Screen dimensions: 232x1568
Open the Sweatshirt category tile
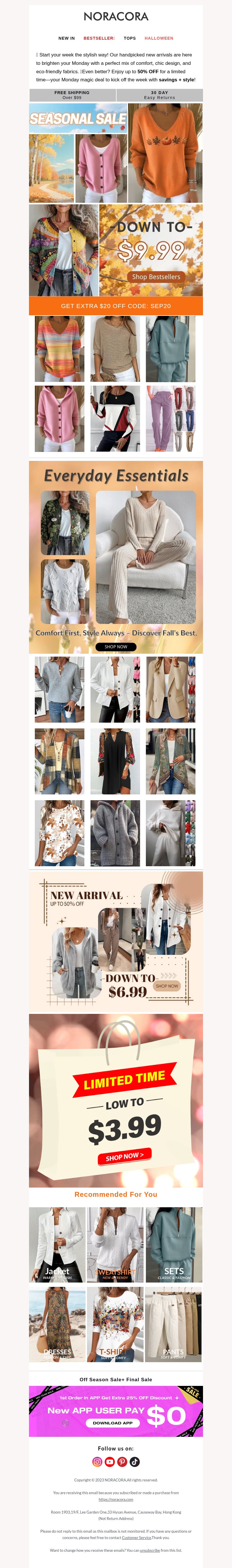click(115, 1245)
